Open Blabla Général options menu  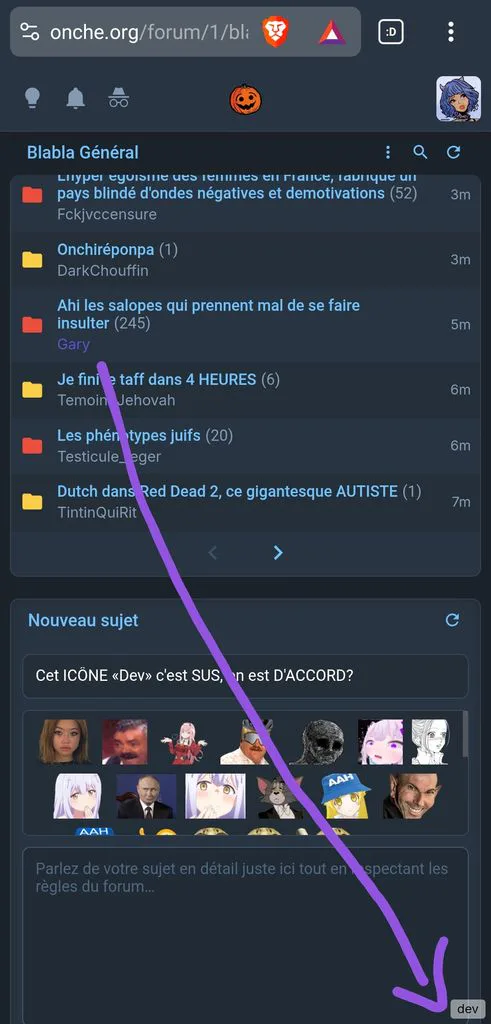point(388,152)
